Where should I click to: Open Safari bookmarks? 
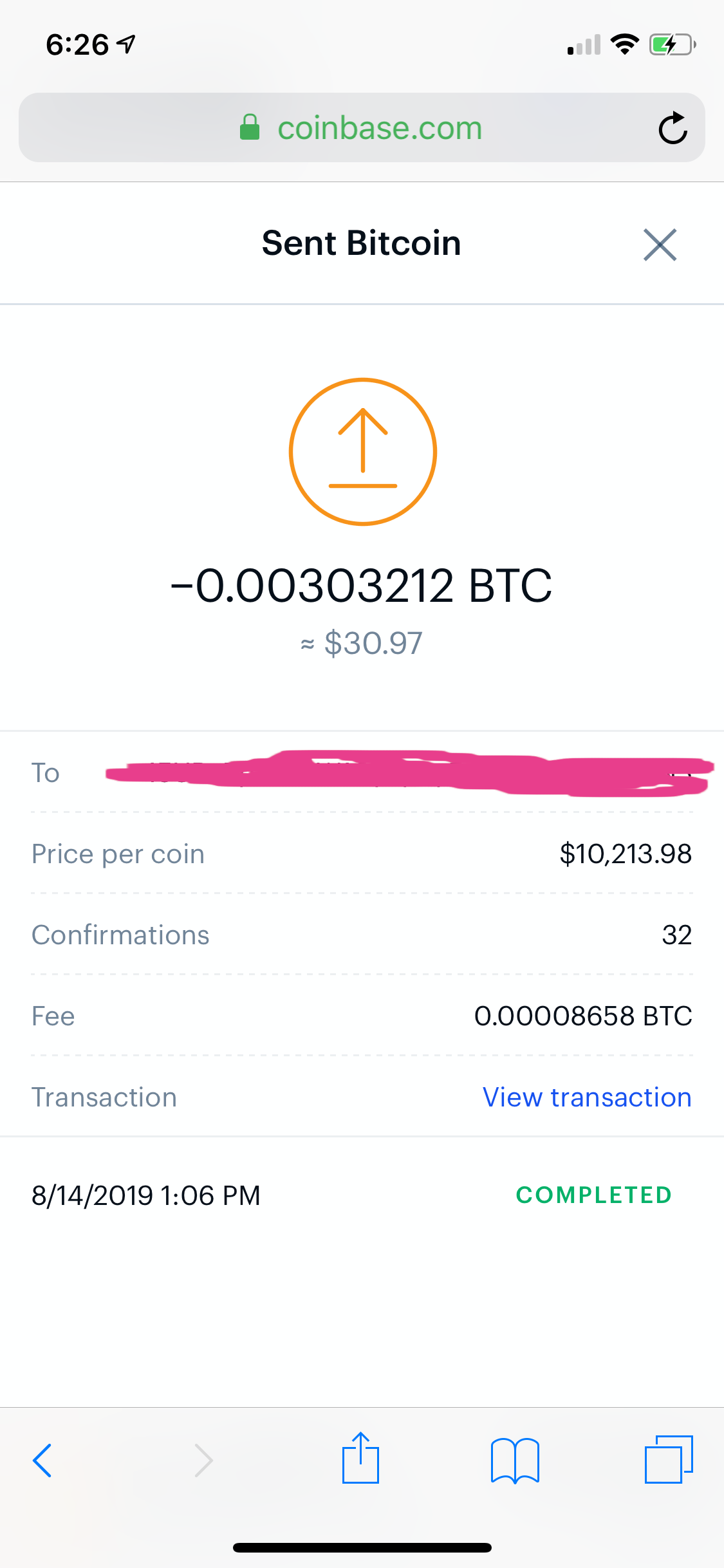tap(514, 1460)
